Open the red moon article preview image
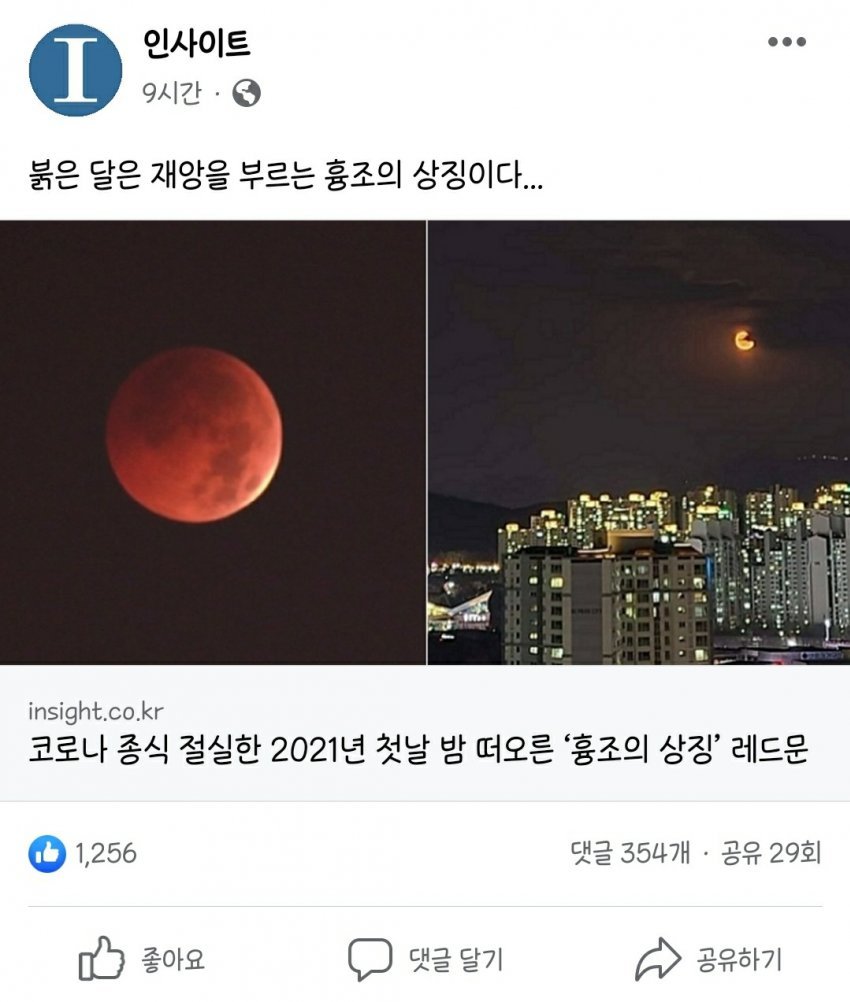 (x=425, y=442)
